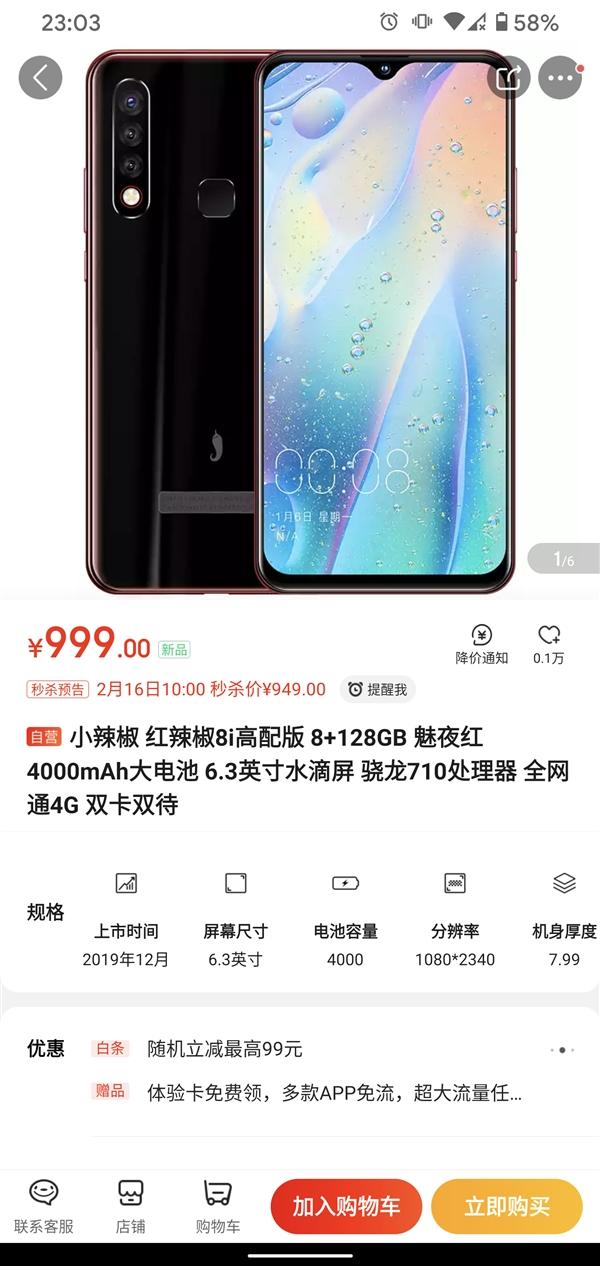
Task: Open the 规格 specifications section
Action: tap(45, 912)
